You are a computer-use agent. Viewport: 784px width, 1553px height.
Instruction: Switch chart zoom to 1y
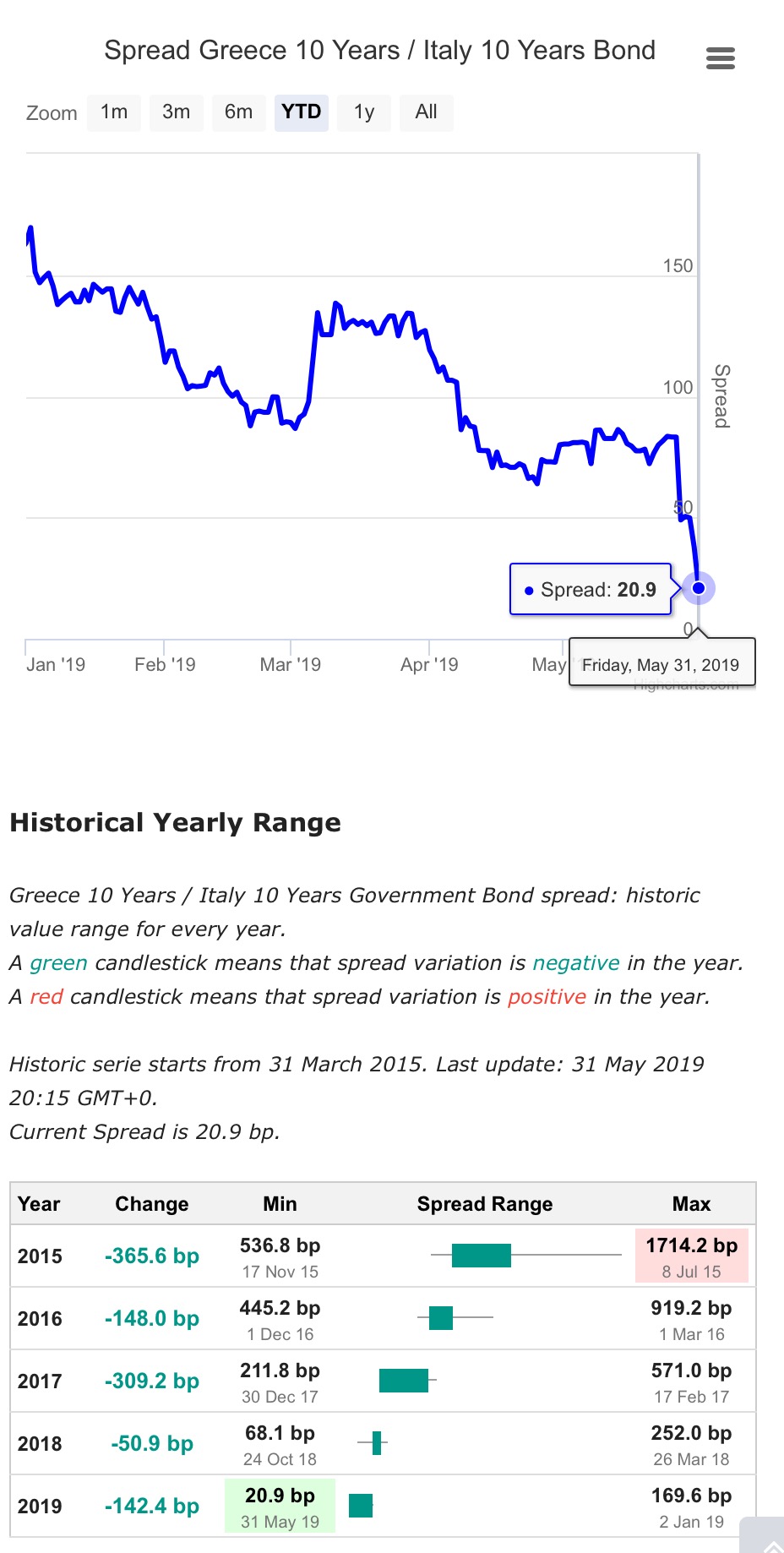point(363,112)
